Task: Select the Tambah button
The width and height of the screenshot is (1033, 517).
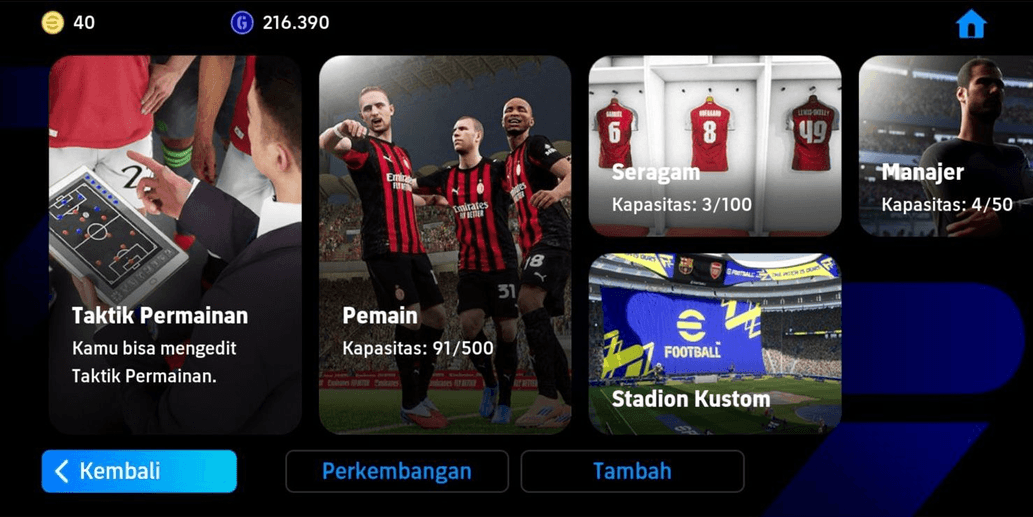Action: 632,471
